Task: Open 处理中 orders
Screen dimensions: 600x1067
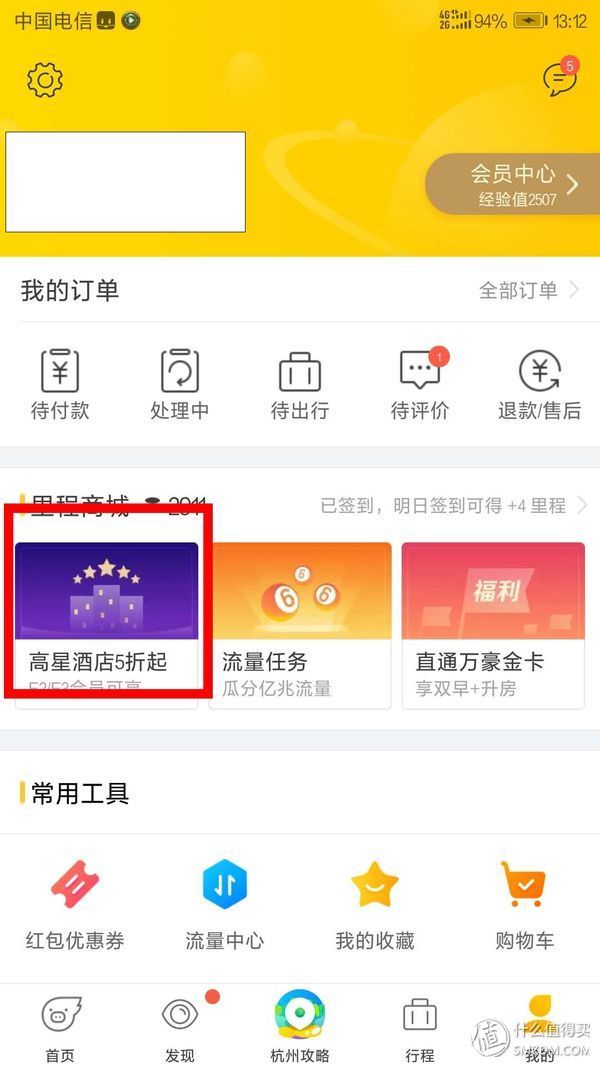Action: 180,384
